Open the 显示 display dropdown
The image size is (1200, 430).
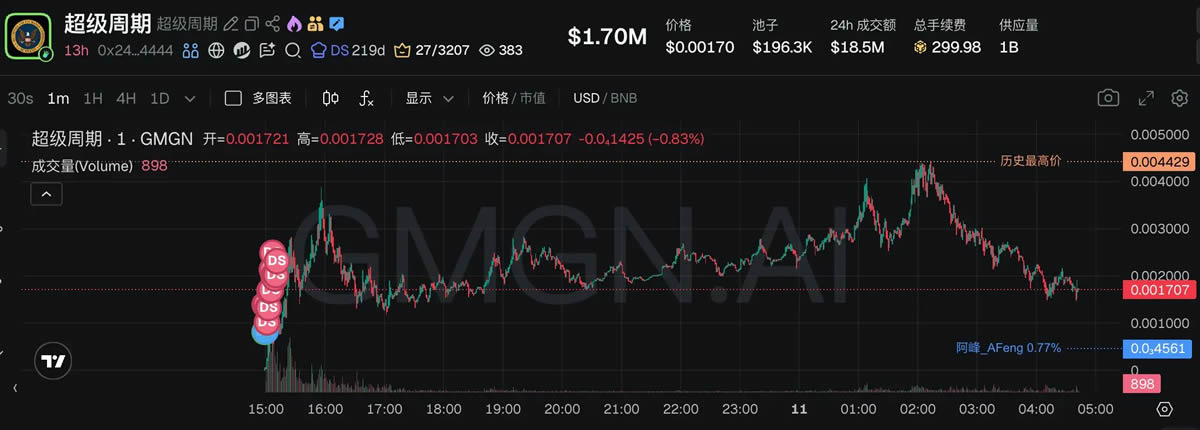429,98
